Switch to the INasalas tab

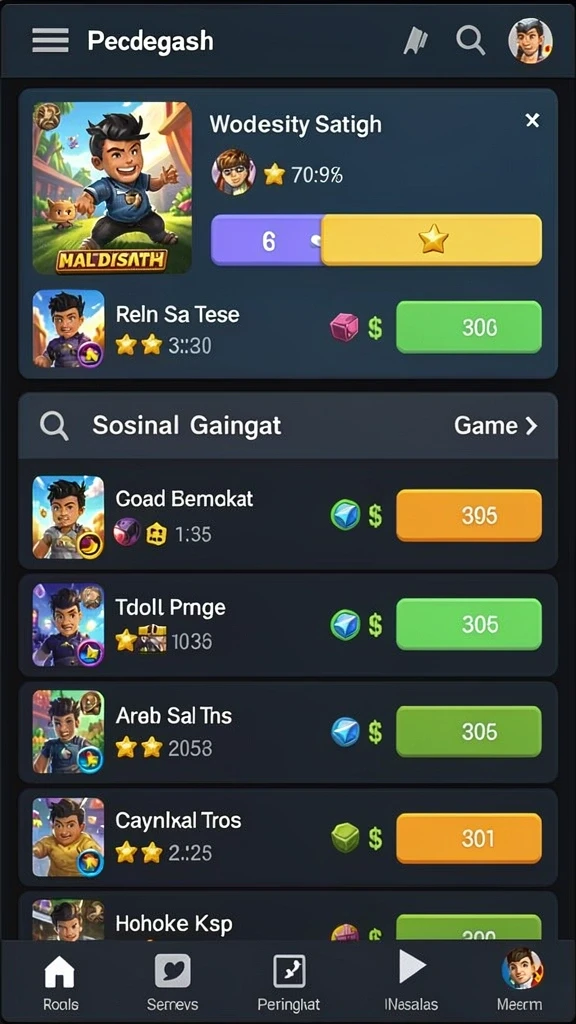pyautogui.click(x=411, y=981)
